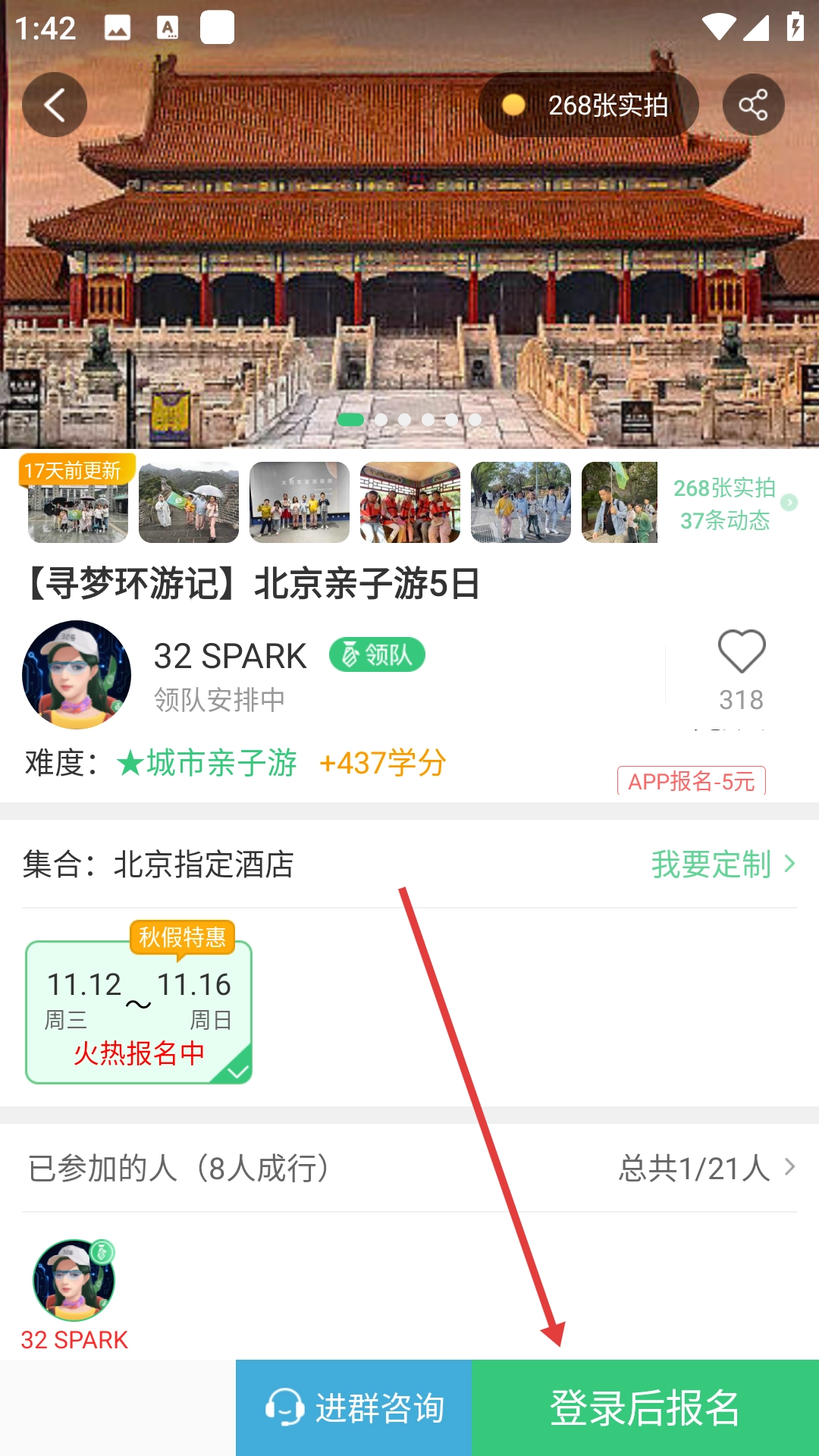Like this trip with the heart icon
This screenshot has height=1456, width=819.
coord(741,653)
